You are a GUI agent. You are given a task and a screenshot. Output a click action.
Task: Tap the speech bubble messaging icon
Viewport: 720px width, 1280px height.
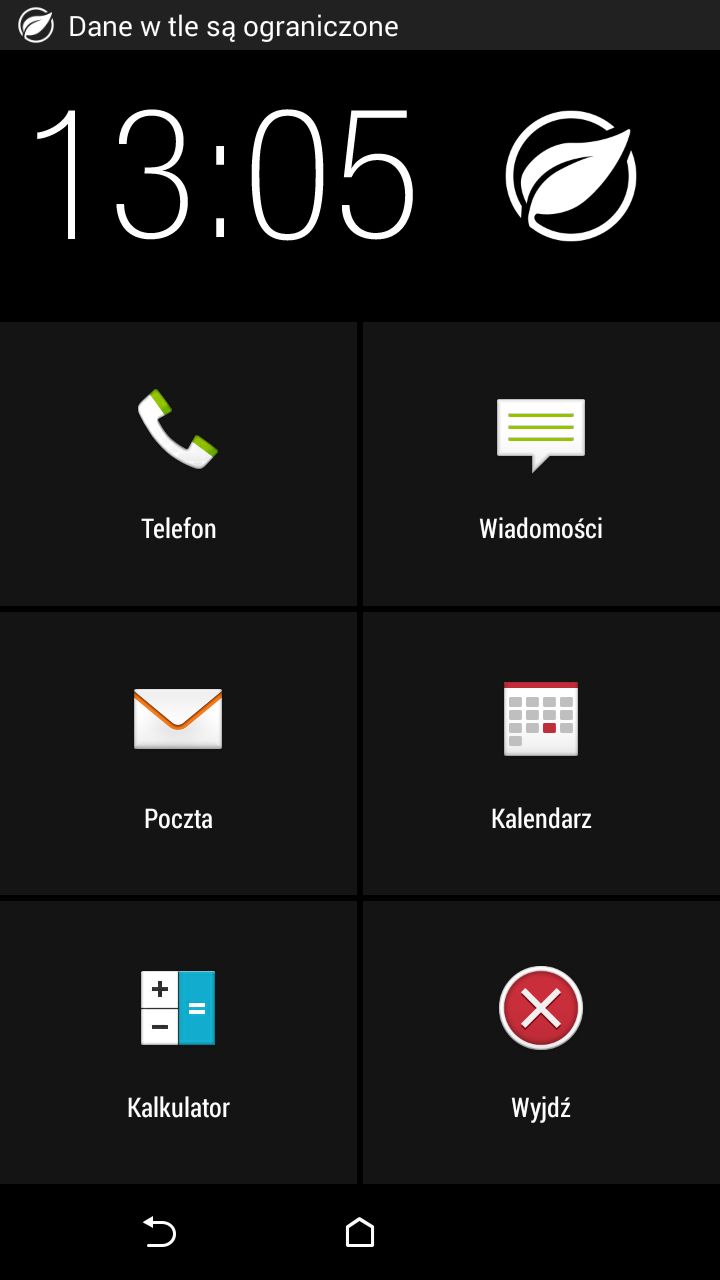coord(540,430)
